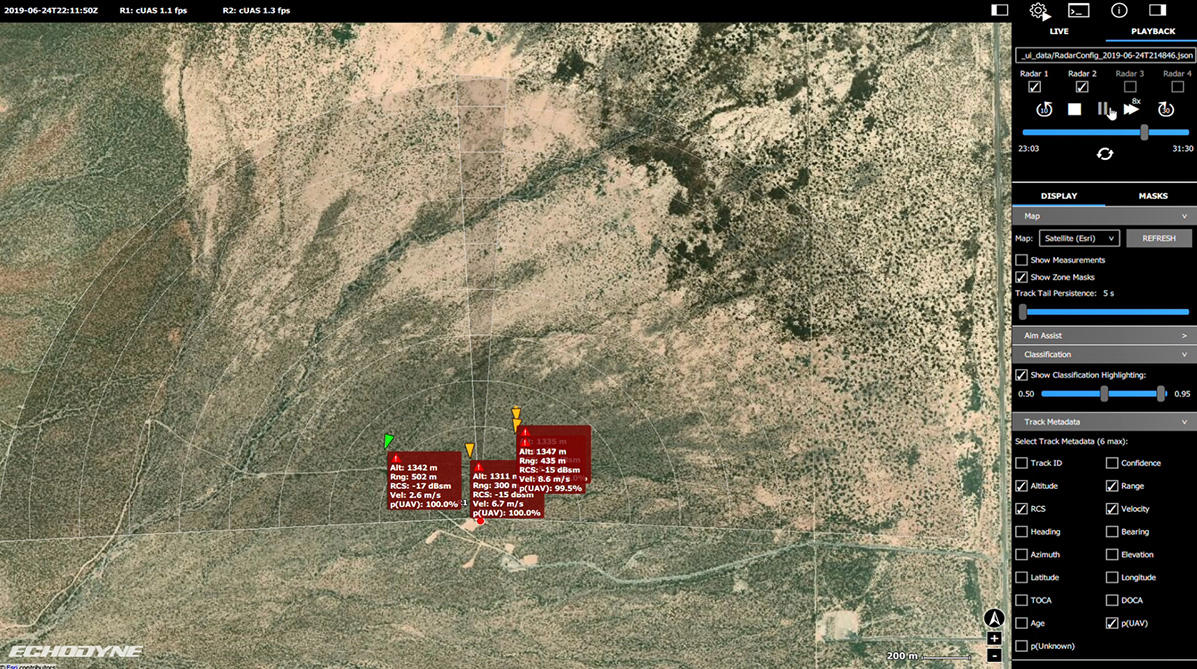This screenshot has width=1197, height=669.
Task: Check the Heading metadata option
Action: pyautogui.click(x=1021, y=532)
